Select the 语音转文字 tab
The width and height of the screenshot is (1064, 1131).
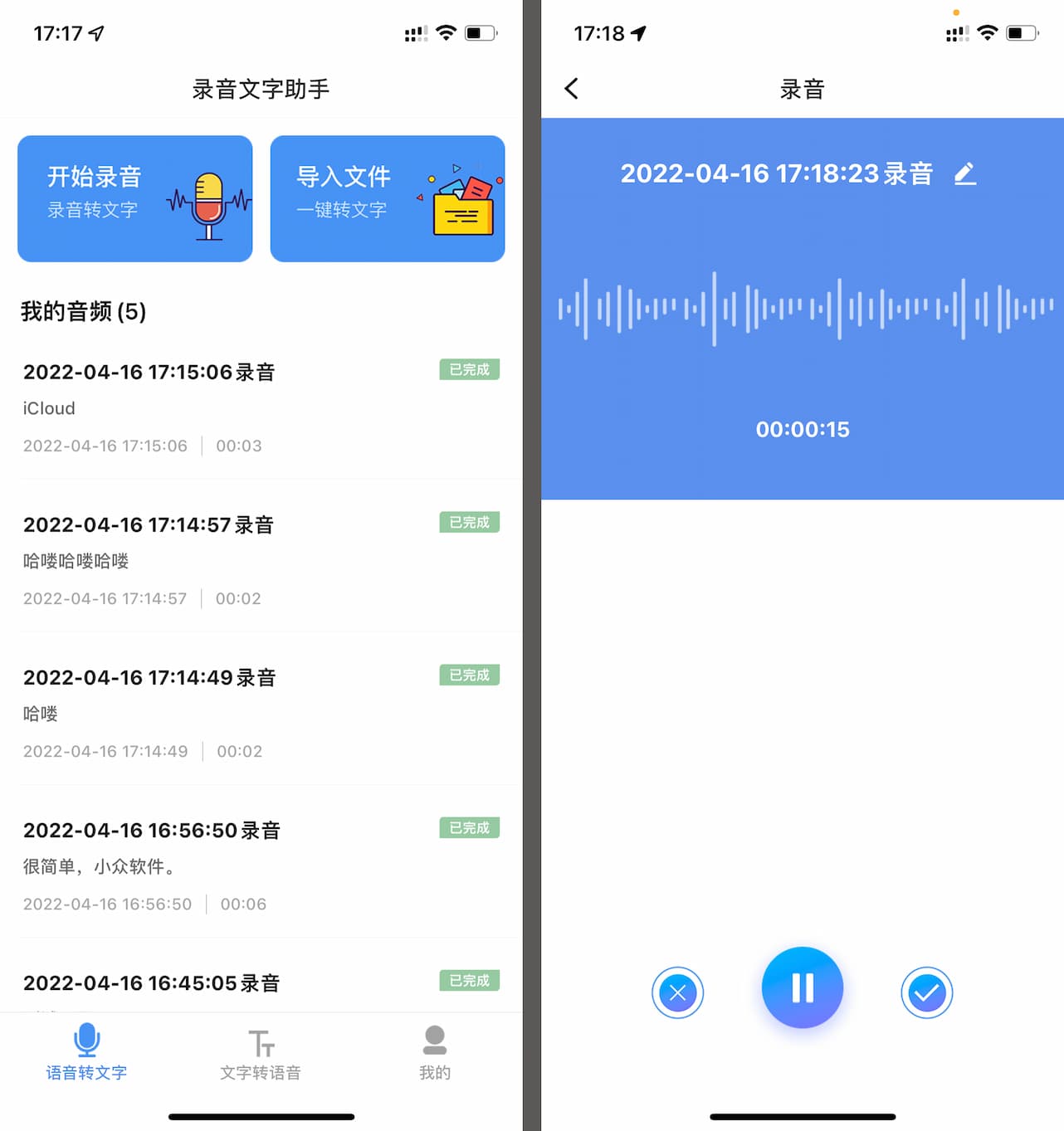(x=86, y=1054)
